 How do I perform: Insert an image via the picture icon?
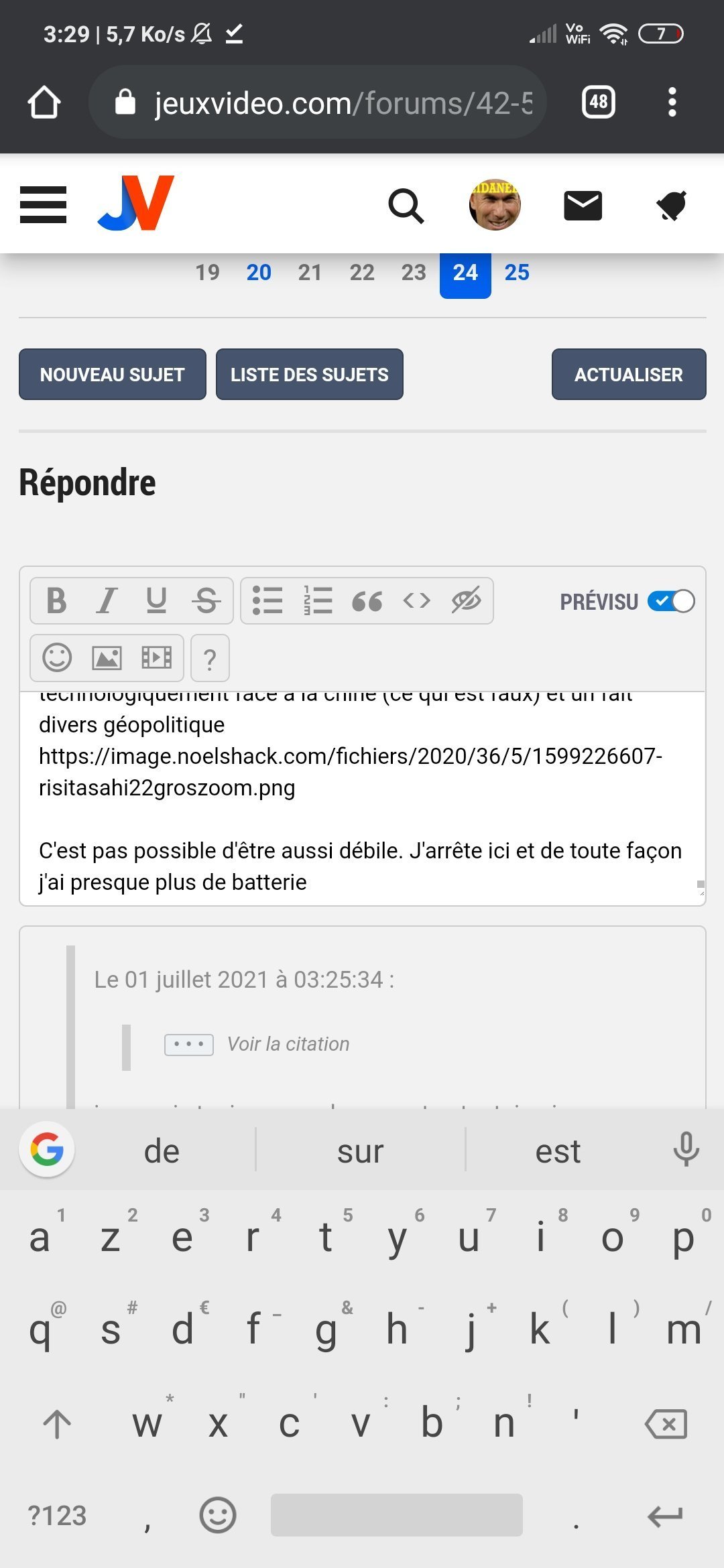click(x=107, y=657)
